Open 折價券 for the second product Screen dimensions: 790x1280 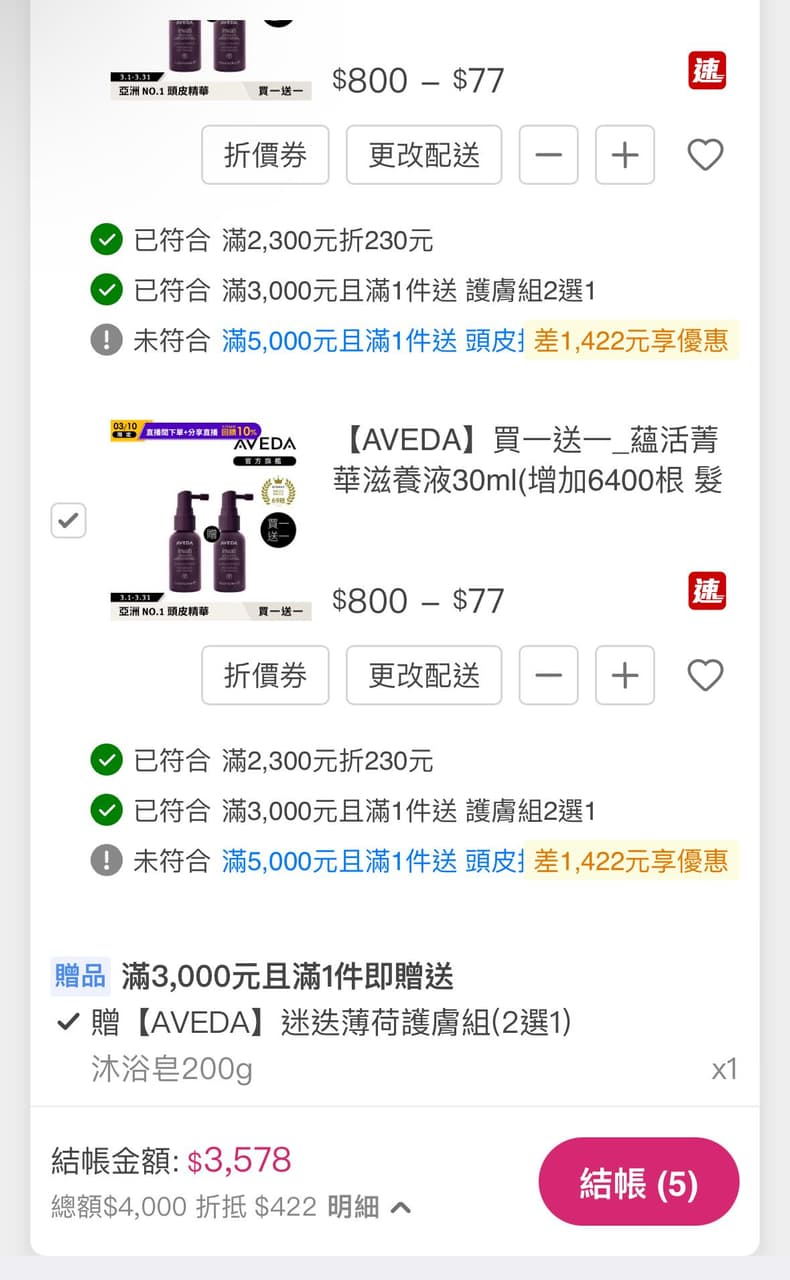pos(265,675)
